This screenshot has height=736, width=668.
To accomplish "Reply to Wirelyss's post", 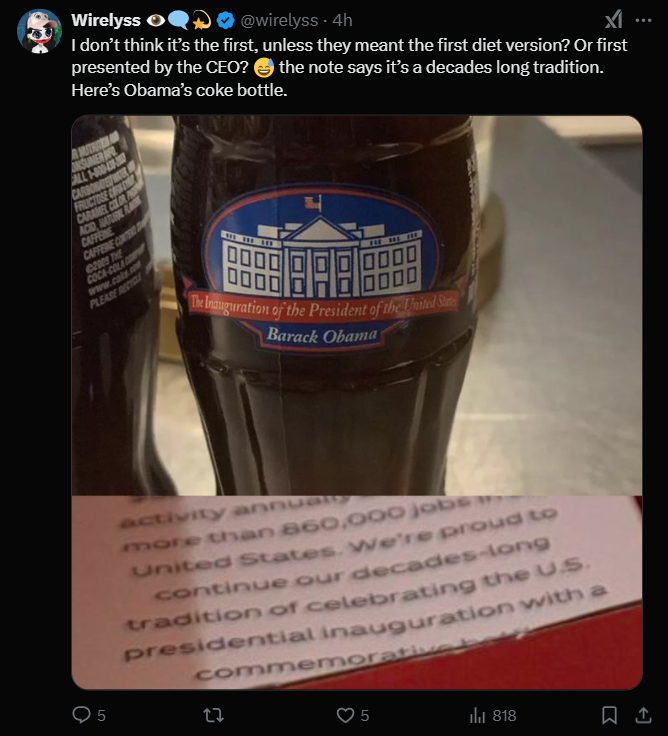I will 82,715.
